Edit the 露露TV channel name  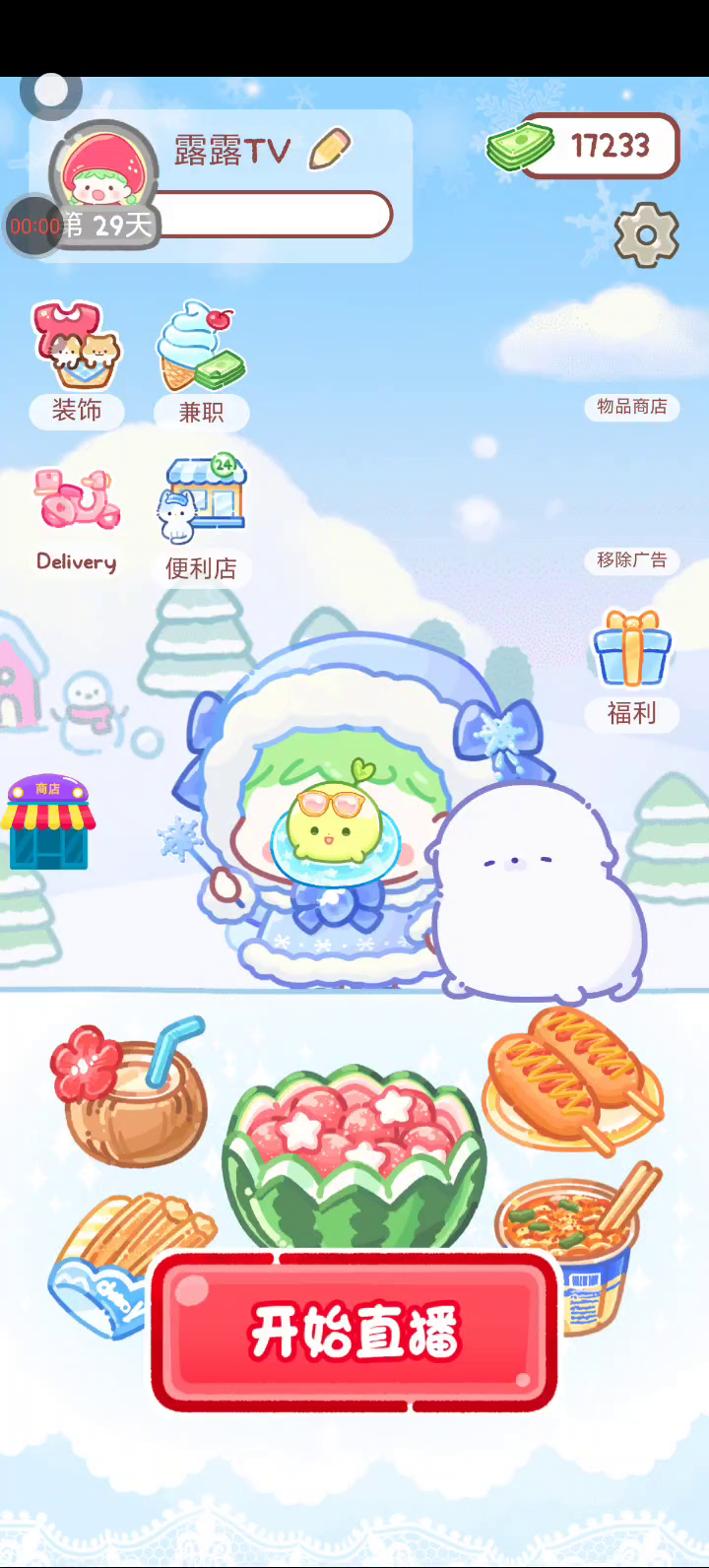coord(330,150)
